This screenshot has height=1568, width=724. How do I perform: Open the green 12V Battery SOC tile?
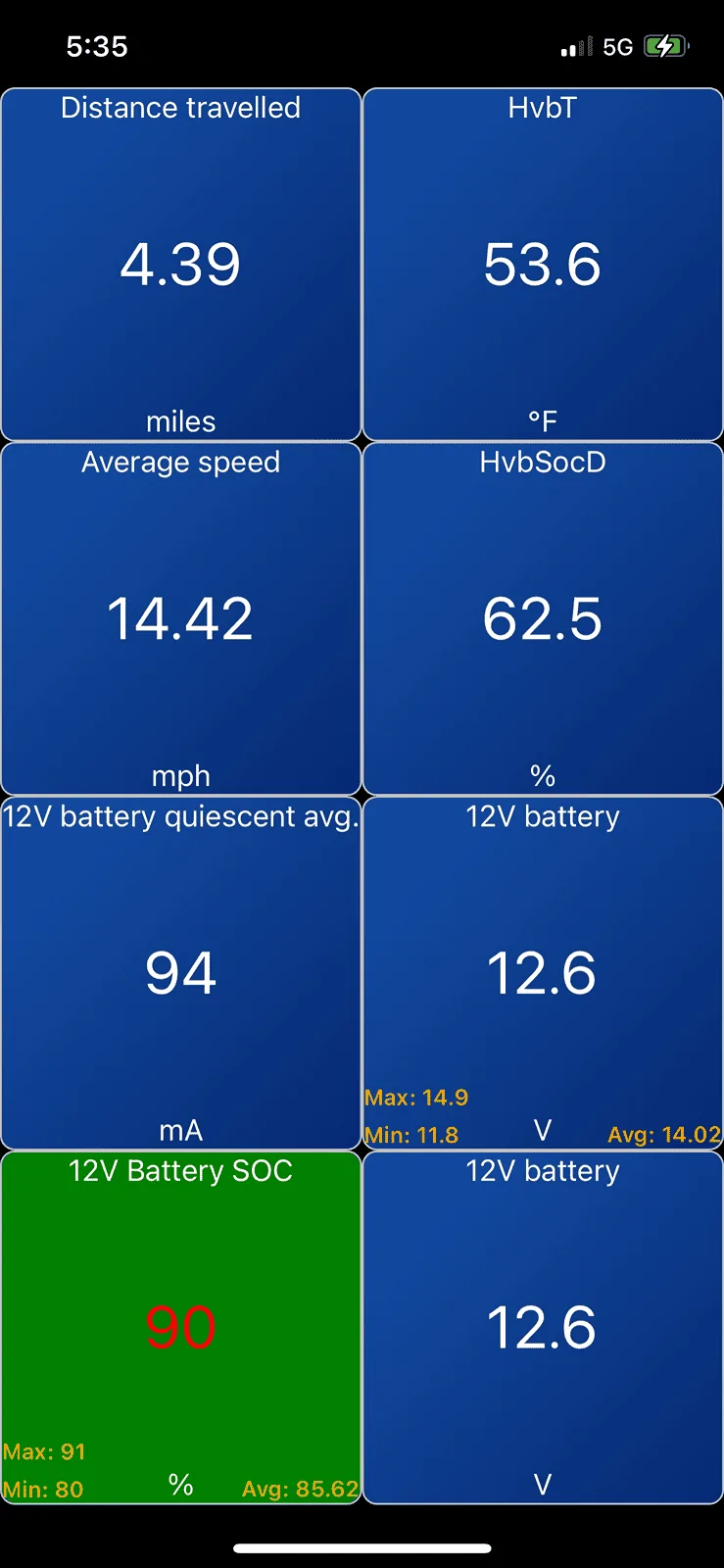(x=181, y=1328)
